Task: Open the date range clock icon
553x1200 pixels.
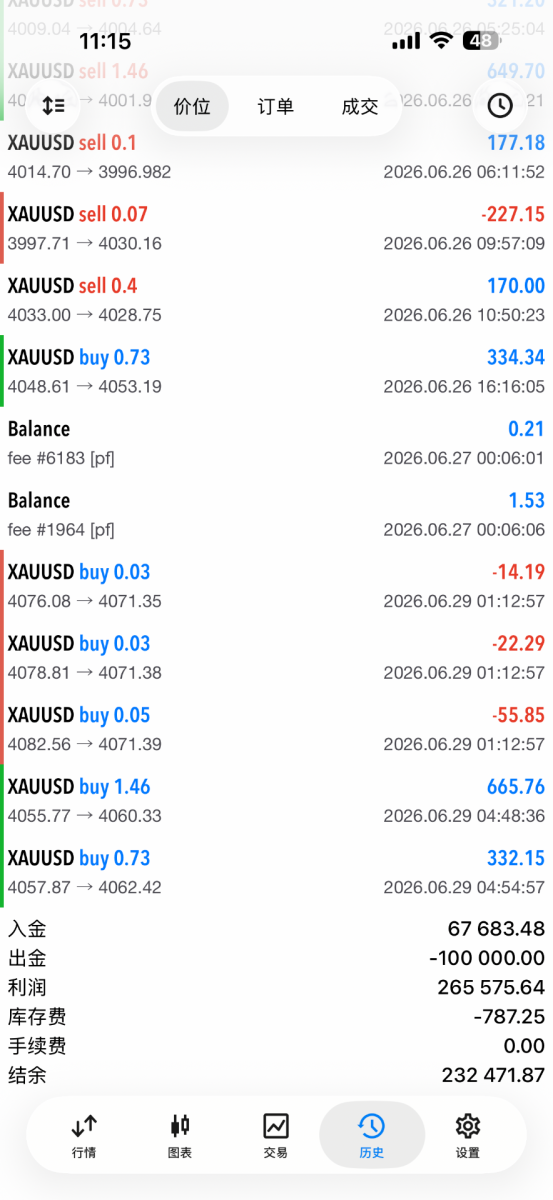Action: tap(500, 105)
